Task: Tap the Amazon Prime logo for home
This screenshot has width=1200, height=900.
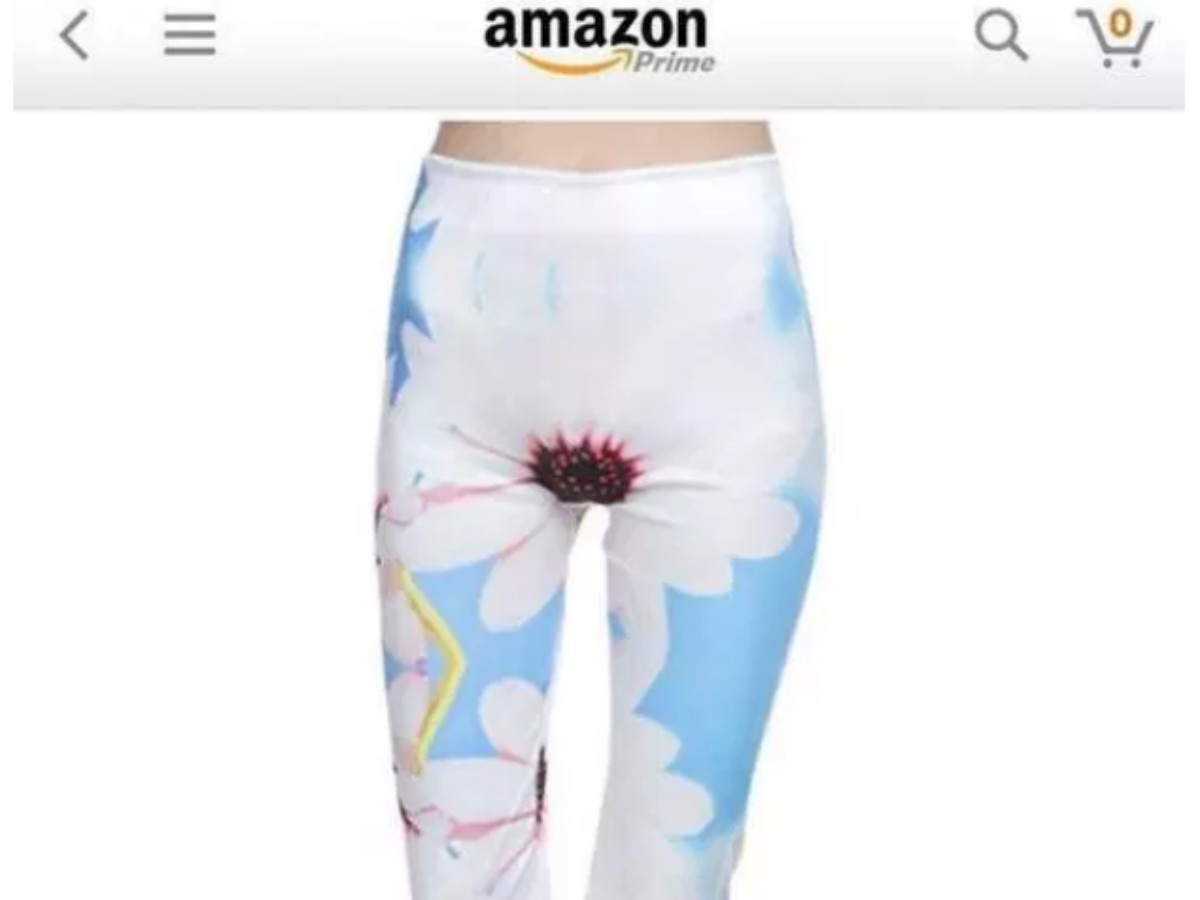Action: click(x=598, y=40)
